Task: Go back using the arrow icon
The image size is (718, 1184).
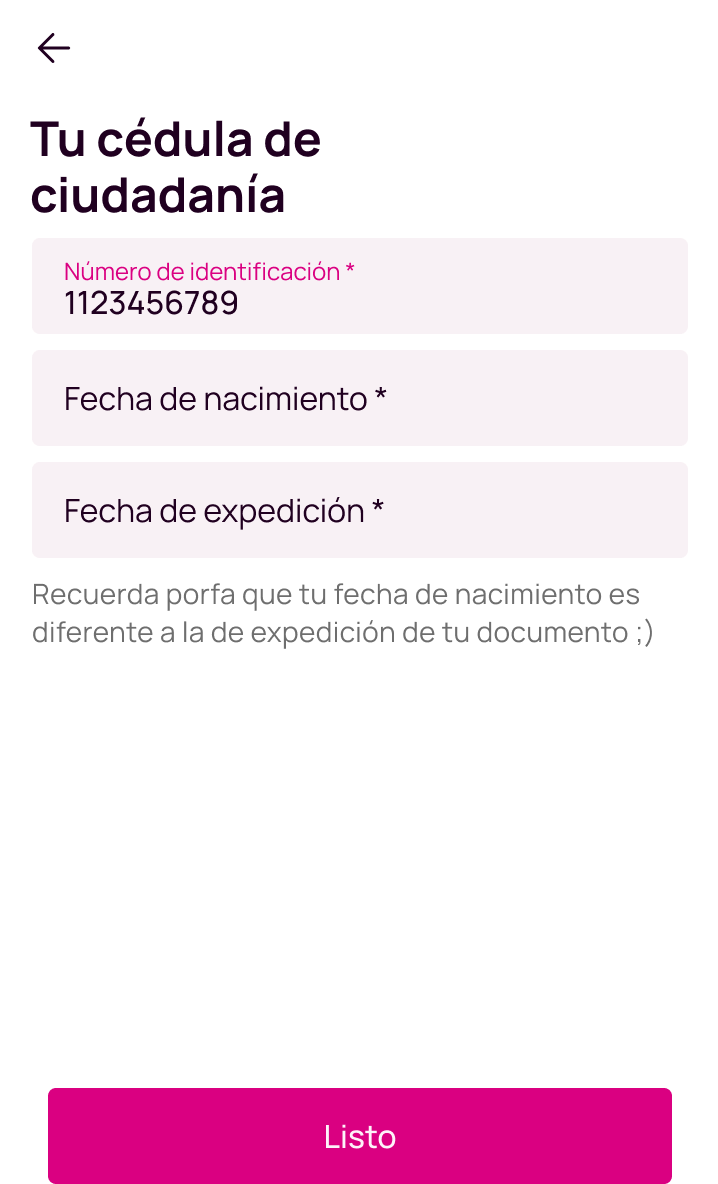Action: (x=54, y=48)
